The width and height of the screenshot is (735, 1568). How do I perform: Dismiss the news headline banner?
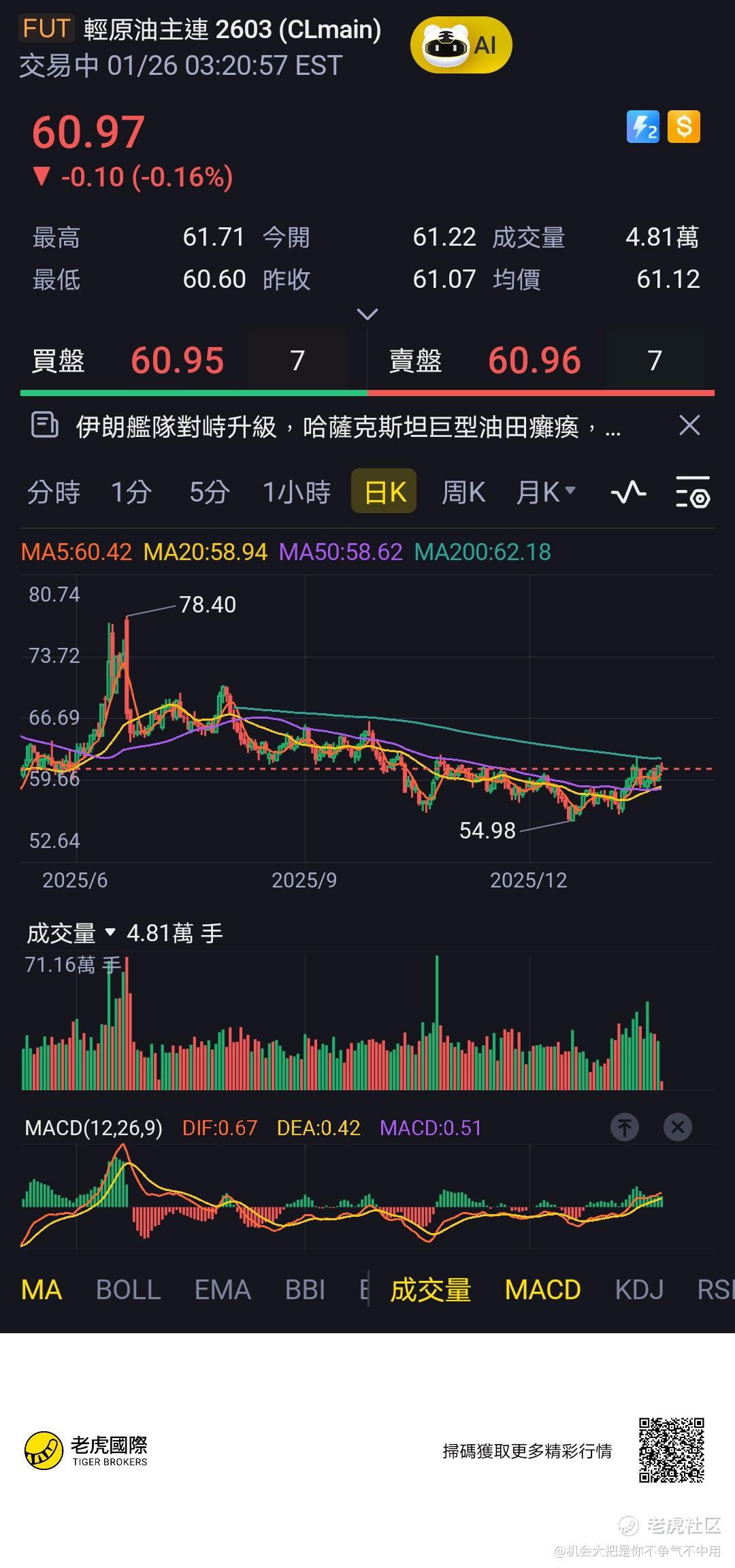click(x=689, y=426)
